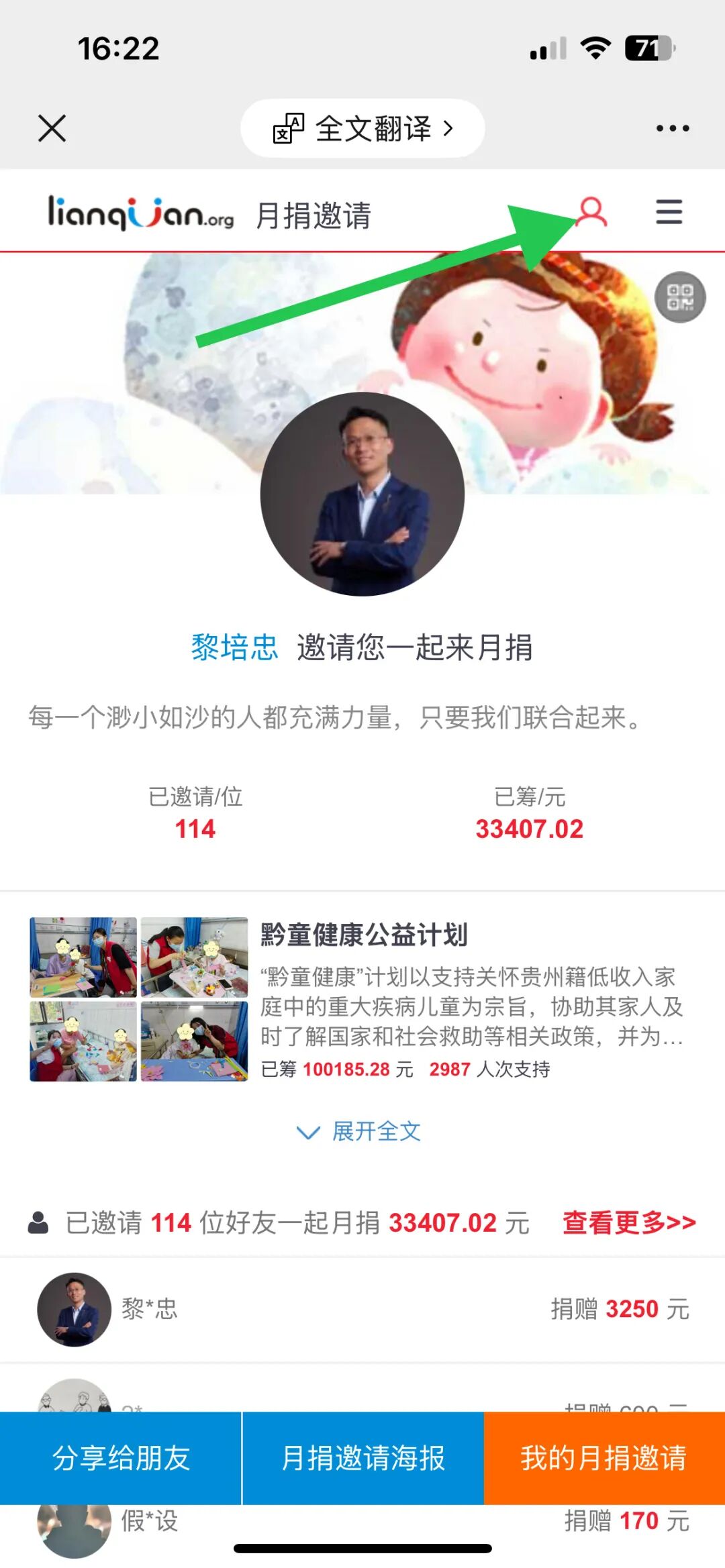The image size is (725, 1568).
Task: Tap the 全文翻译 translate button
Action: click(x=362, y=128)
